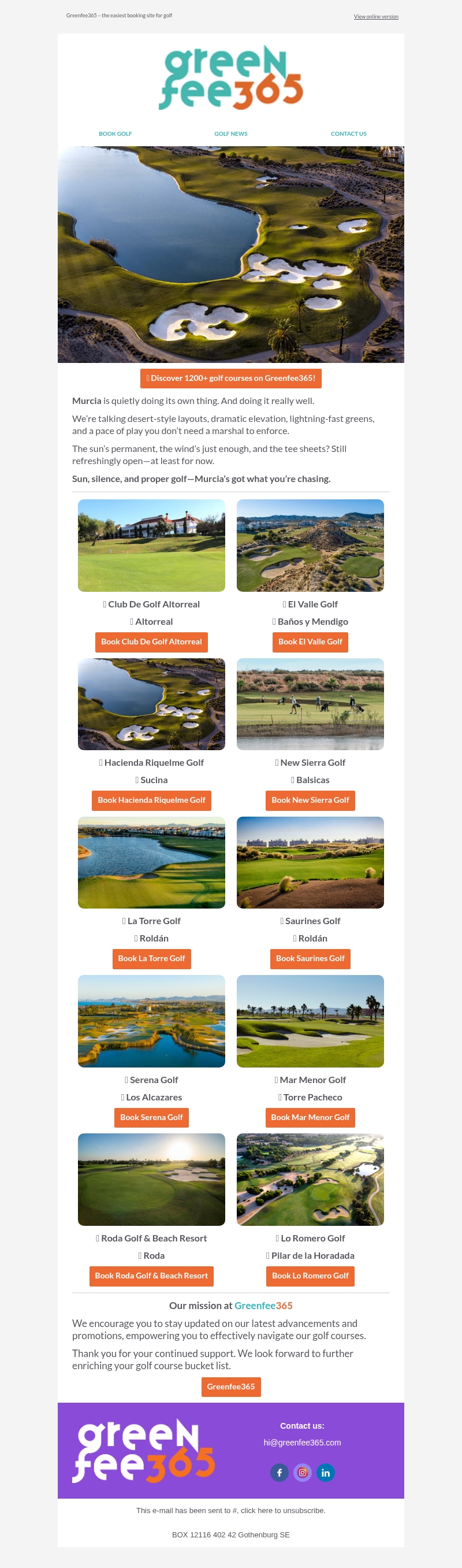462x1568 pixels.
Task: Tap the Greenfee365 button below mission text
Action: pos(230,1387)
